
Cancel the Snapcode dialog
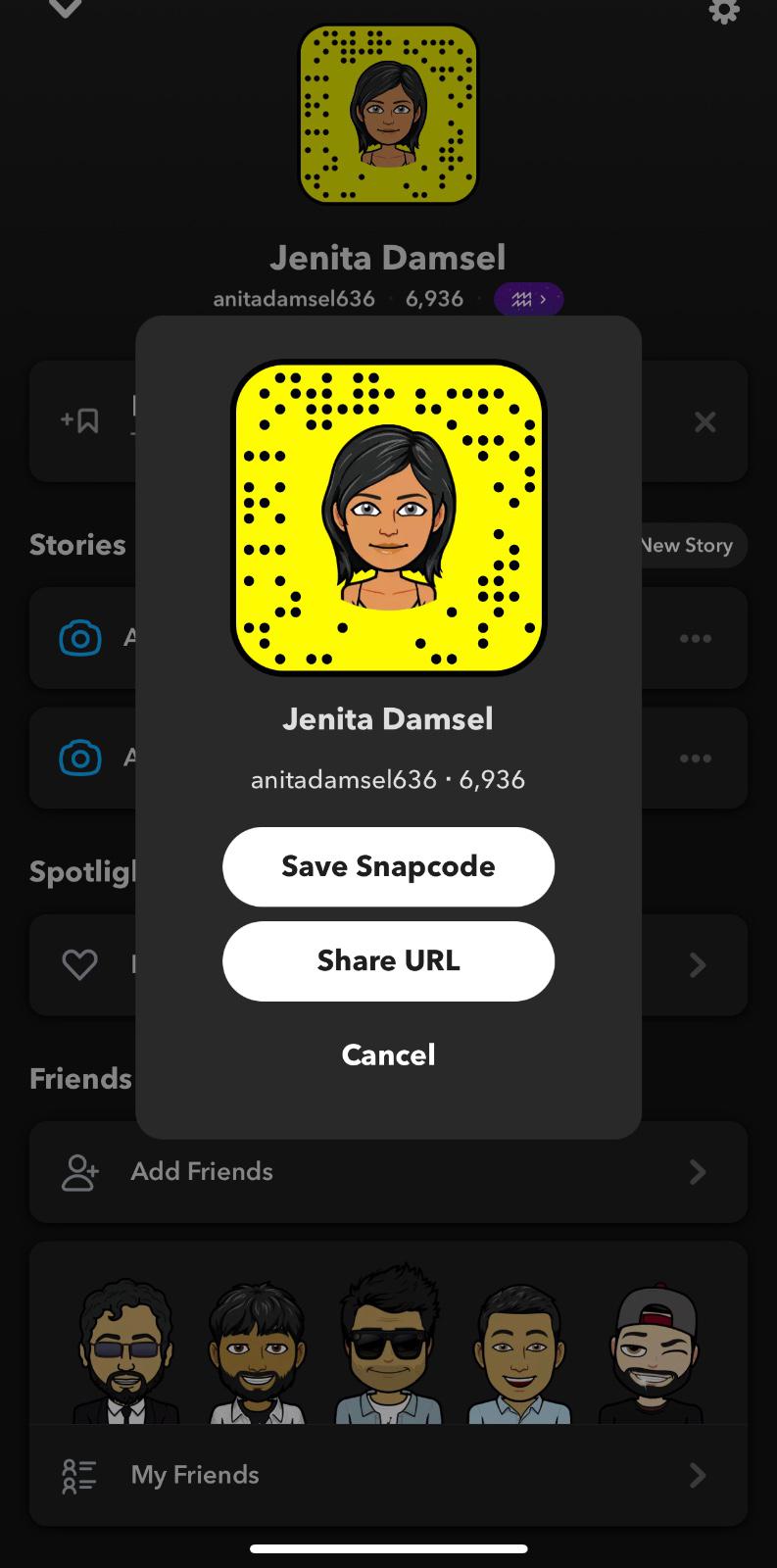click(388, 1054)
